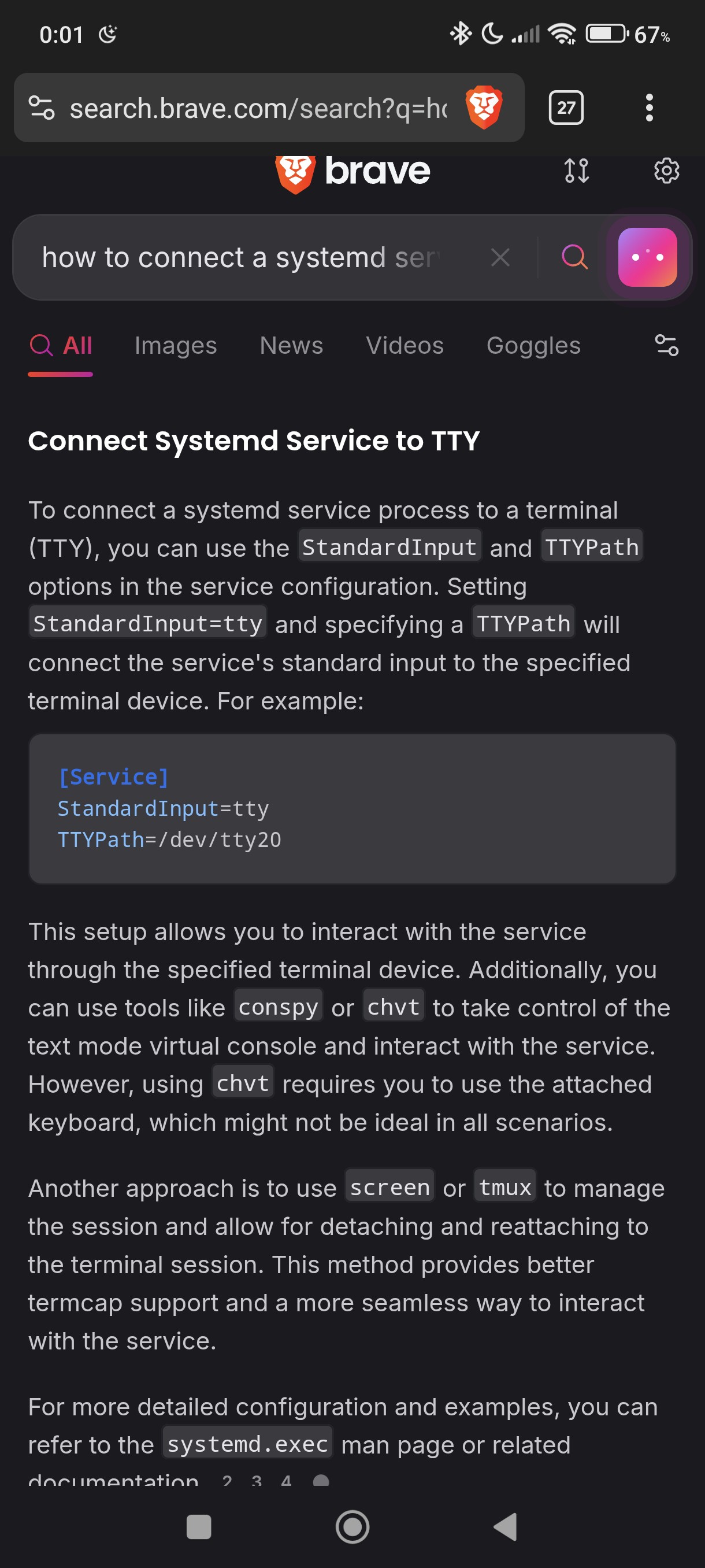
Task: Switch to the Images tab
Action: pos(175,346)
